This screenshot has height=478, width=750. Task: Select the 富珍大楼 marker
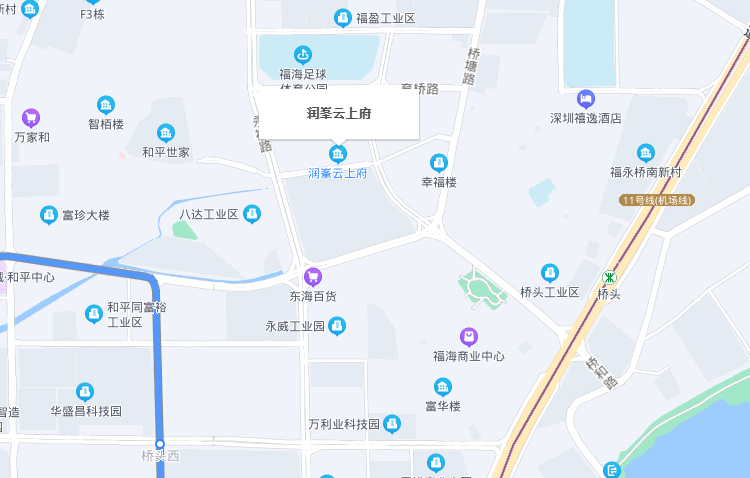tap(49, 215)
